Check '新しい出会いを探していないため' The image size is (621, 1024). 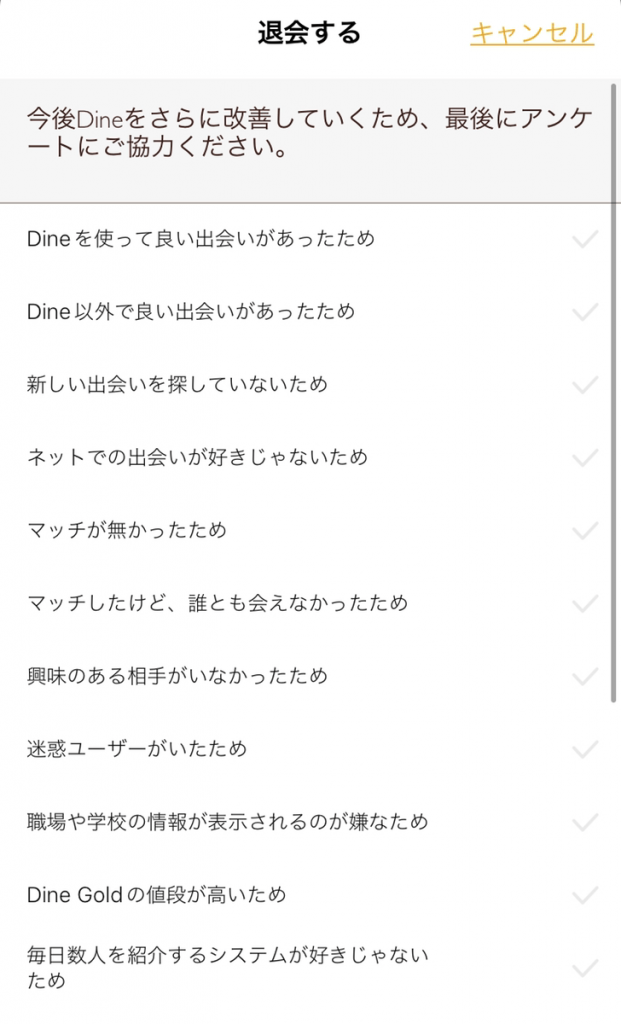coord(310,385)
